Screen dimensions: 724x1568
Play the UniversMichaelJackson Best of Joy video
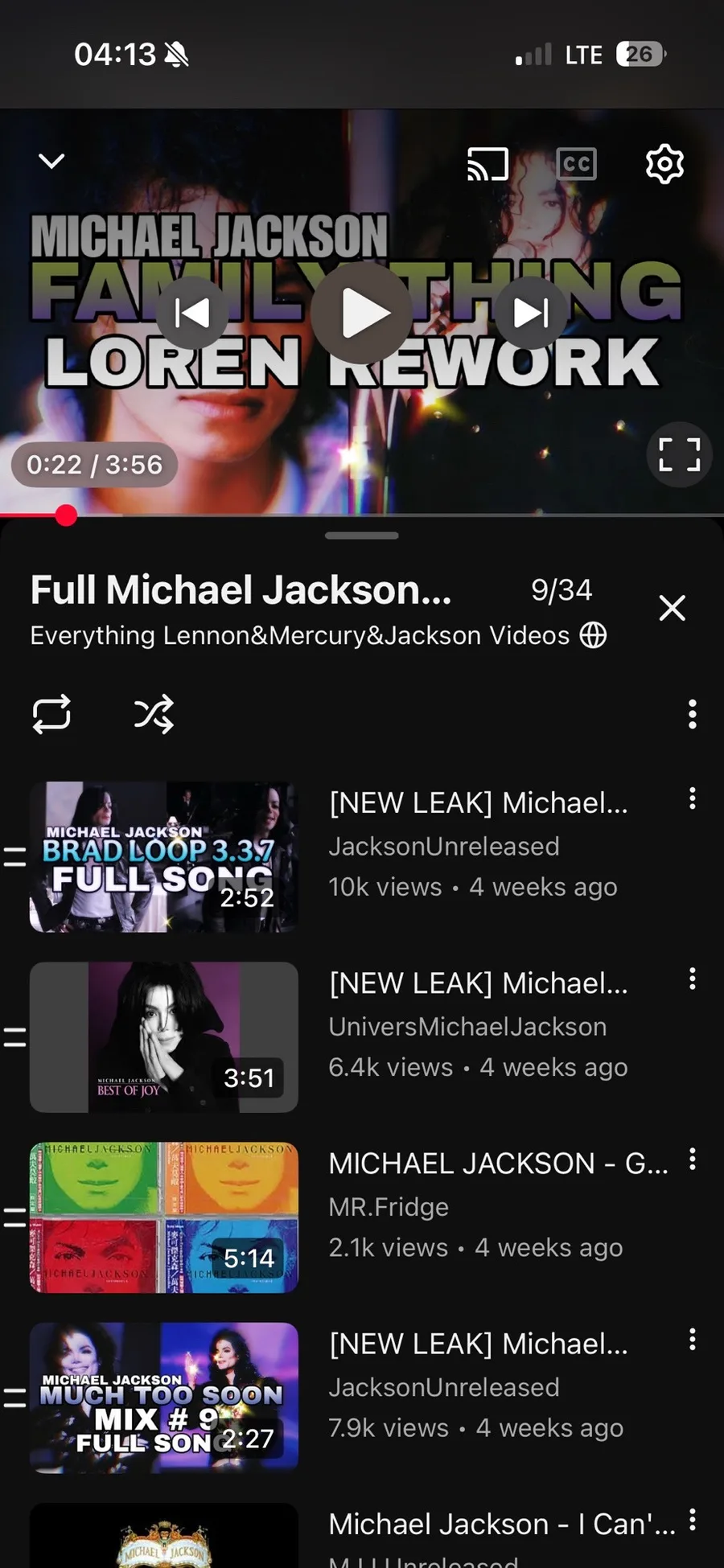click(164, 1037)
